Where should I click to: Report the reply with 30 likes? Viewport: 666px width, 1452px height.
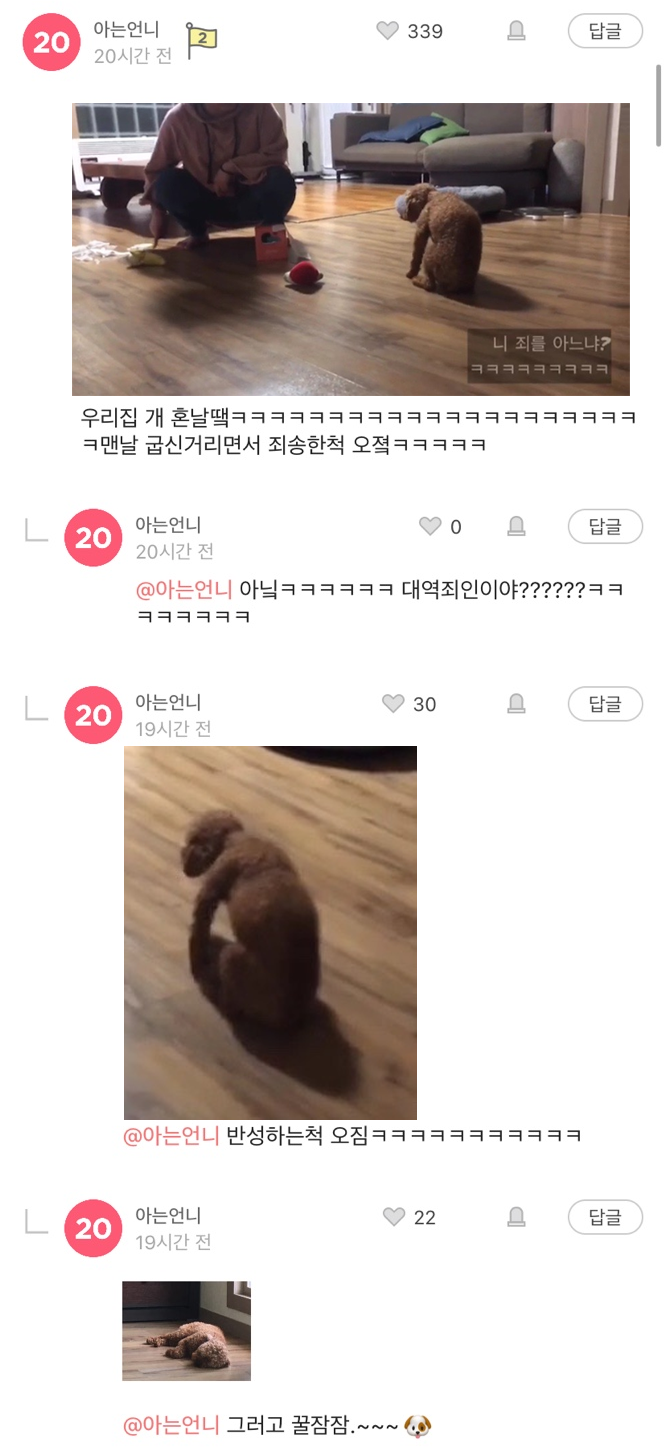(516, 704)
